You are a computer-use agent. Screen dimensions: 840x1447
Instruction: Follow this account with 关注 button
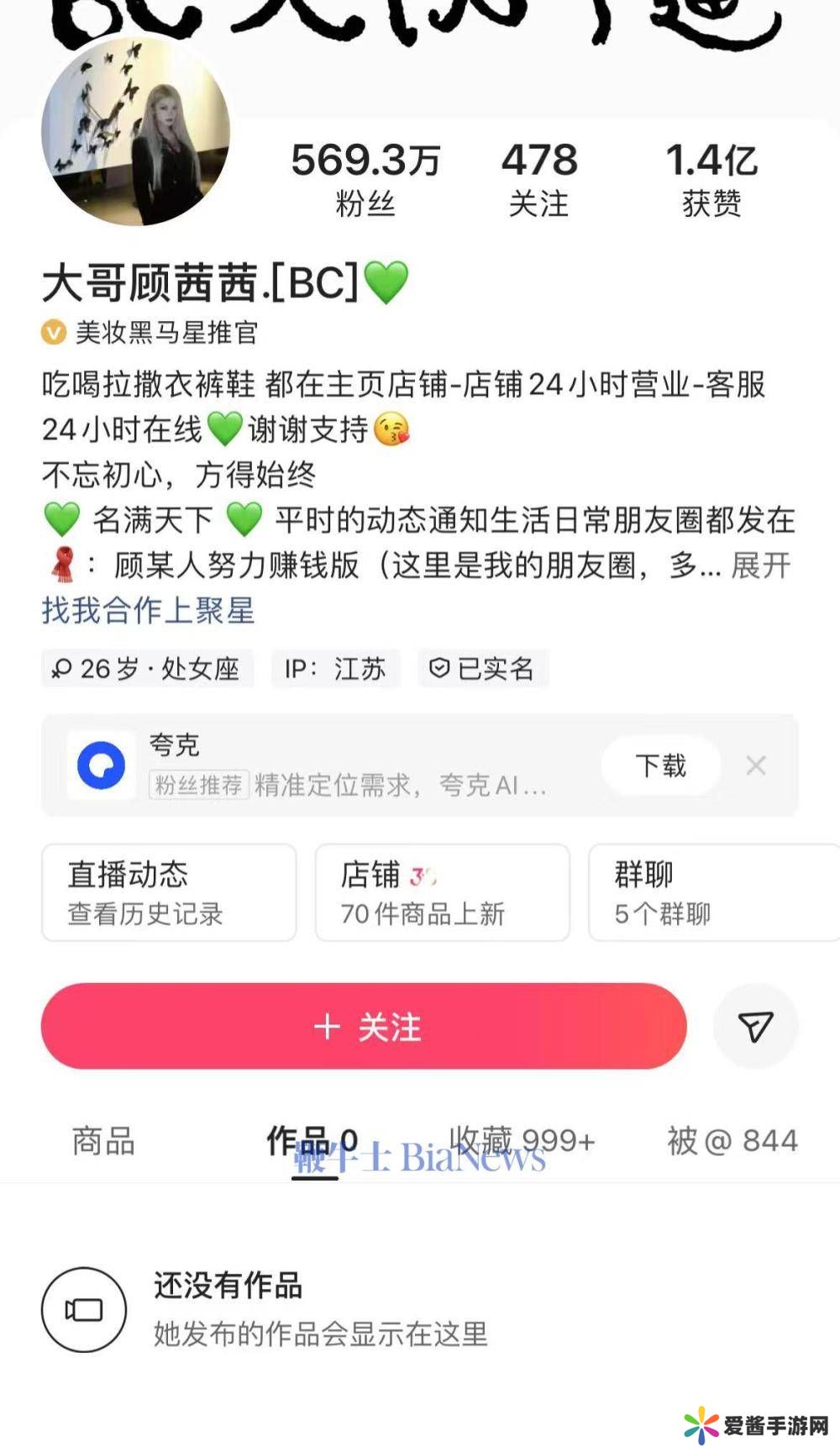point(364,1026)
